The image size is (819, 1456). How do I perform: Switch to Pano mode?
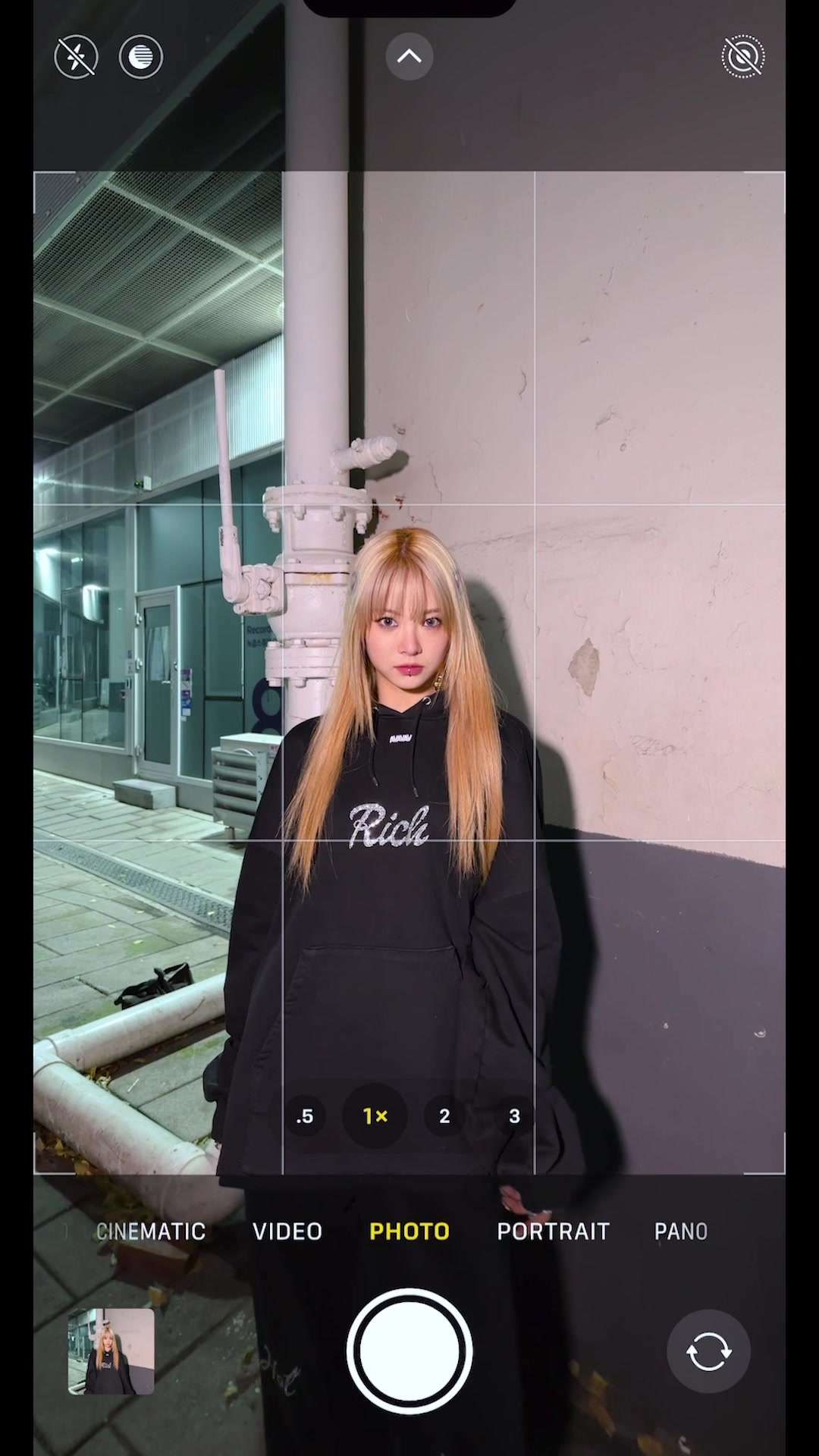point(680,1232)
